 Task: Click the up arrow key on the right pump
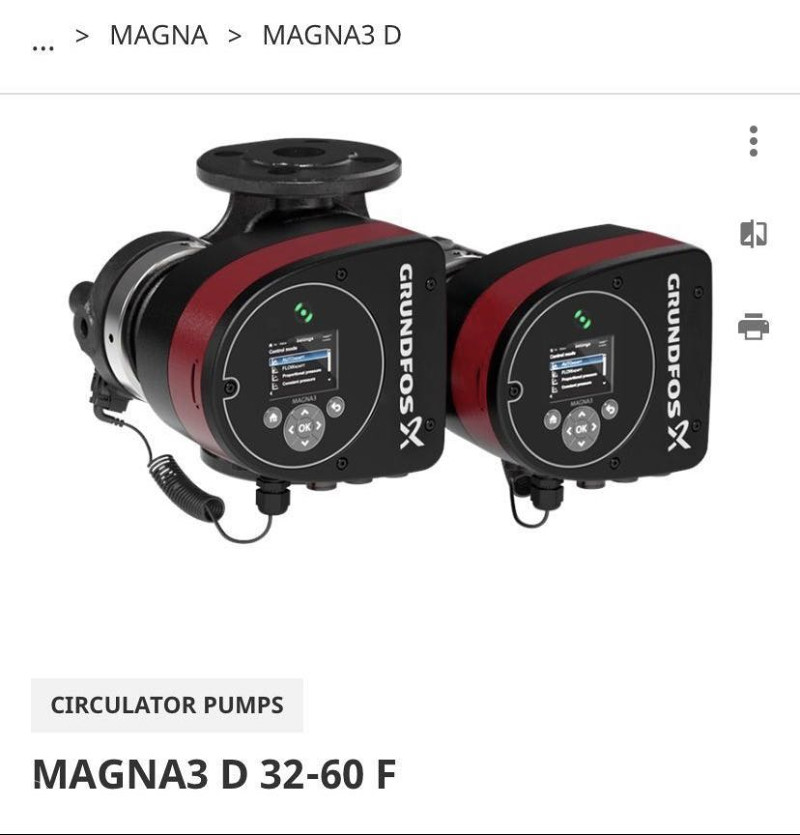pyautogui.click(x=580, y=413)
